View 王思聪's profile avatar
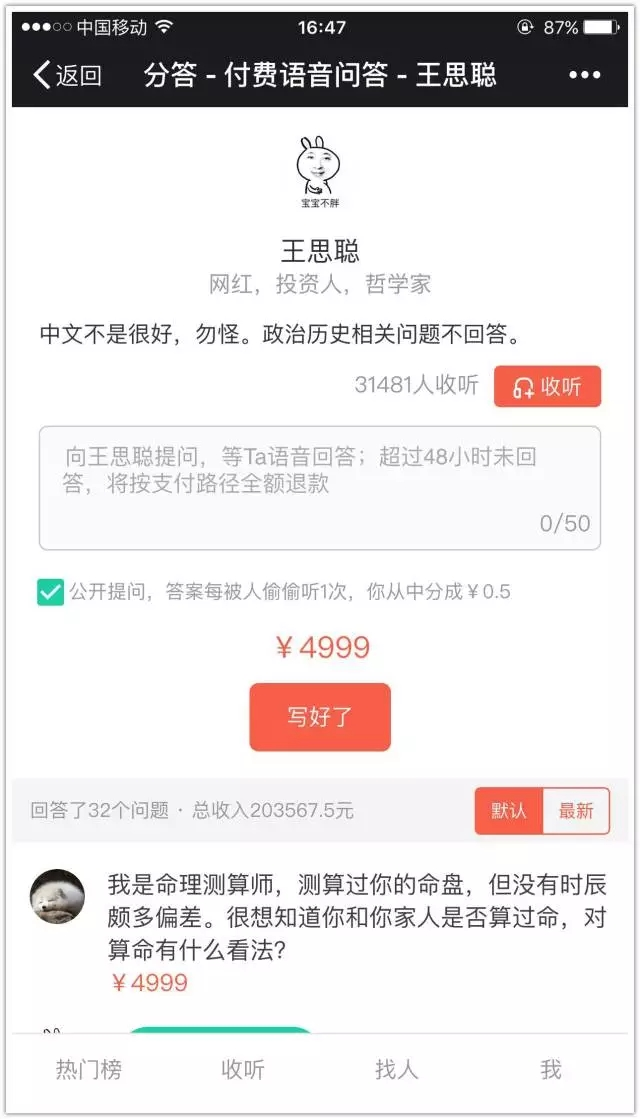This screenshot has height=1119, width=640. click(319, 172)
